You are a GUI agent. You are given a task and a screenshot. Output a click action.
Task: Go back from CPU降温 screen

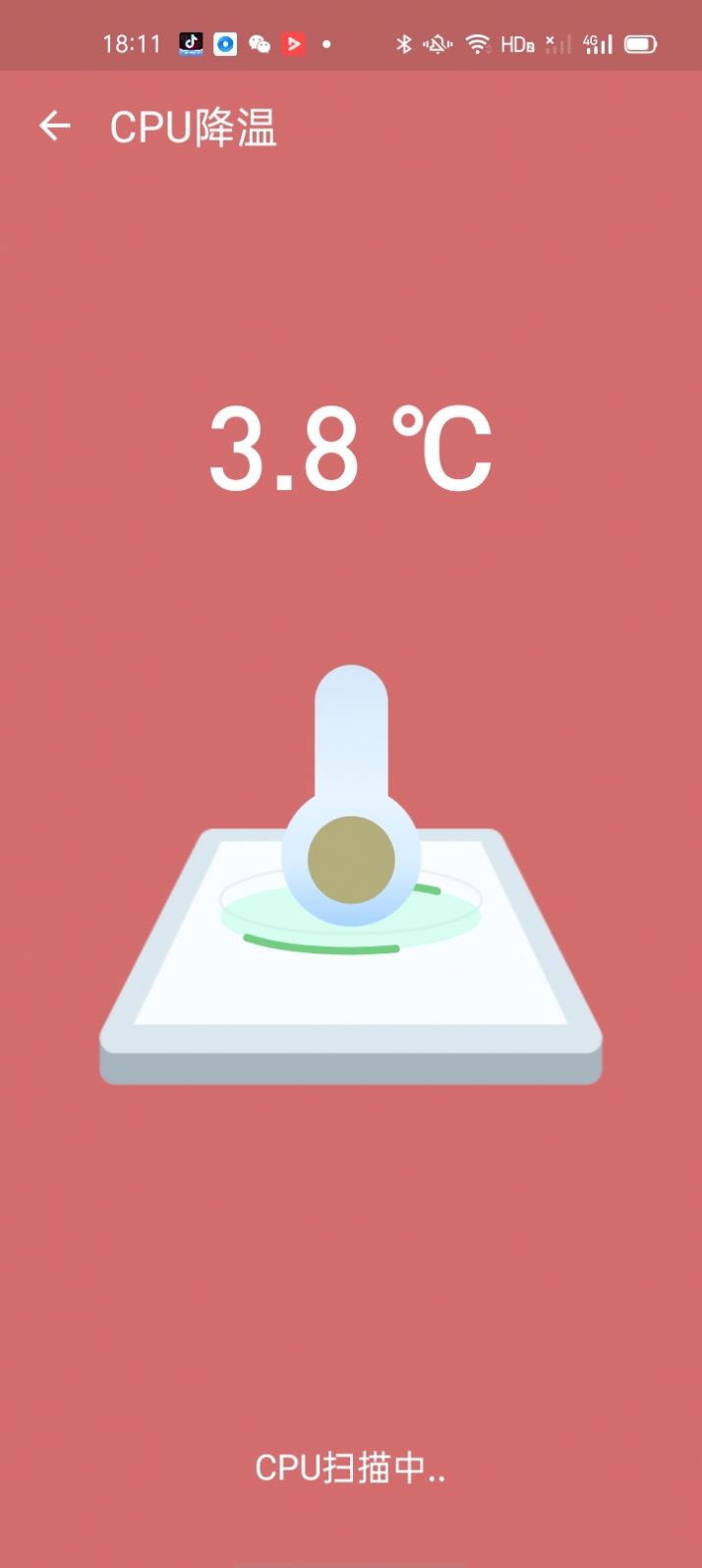coord(55,126)
